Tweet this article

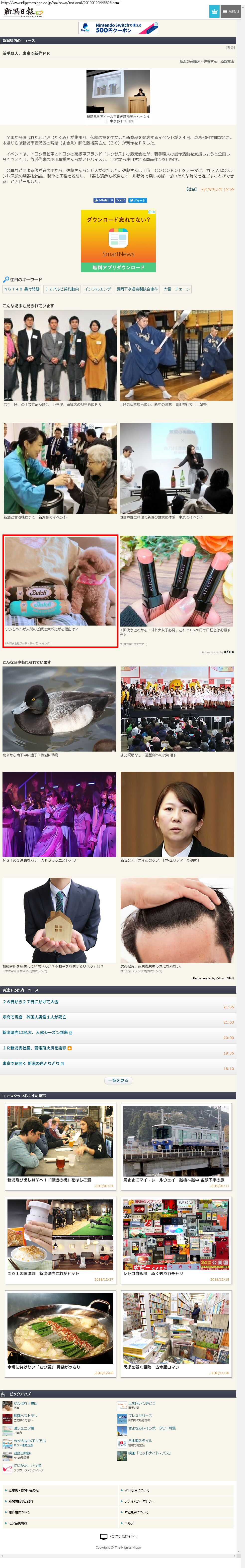pos(137,200)
